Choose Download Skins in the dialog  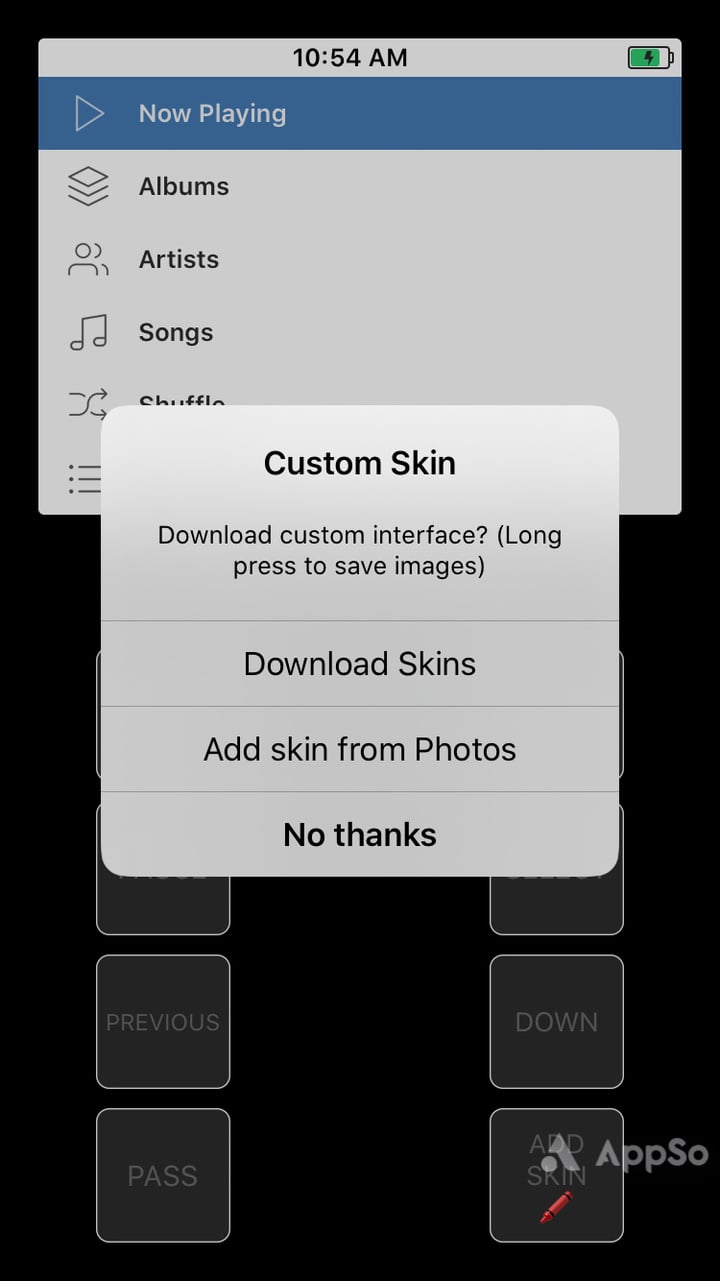pos(360,664)
